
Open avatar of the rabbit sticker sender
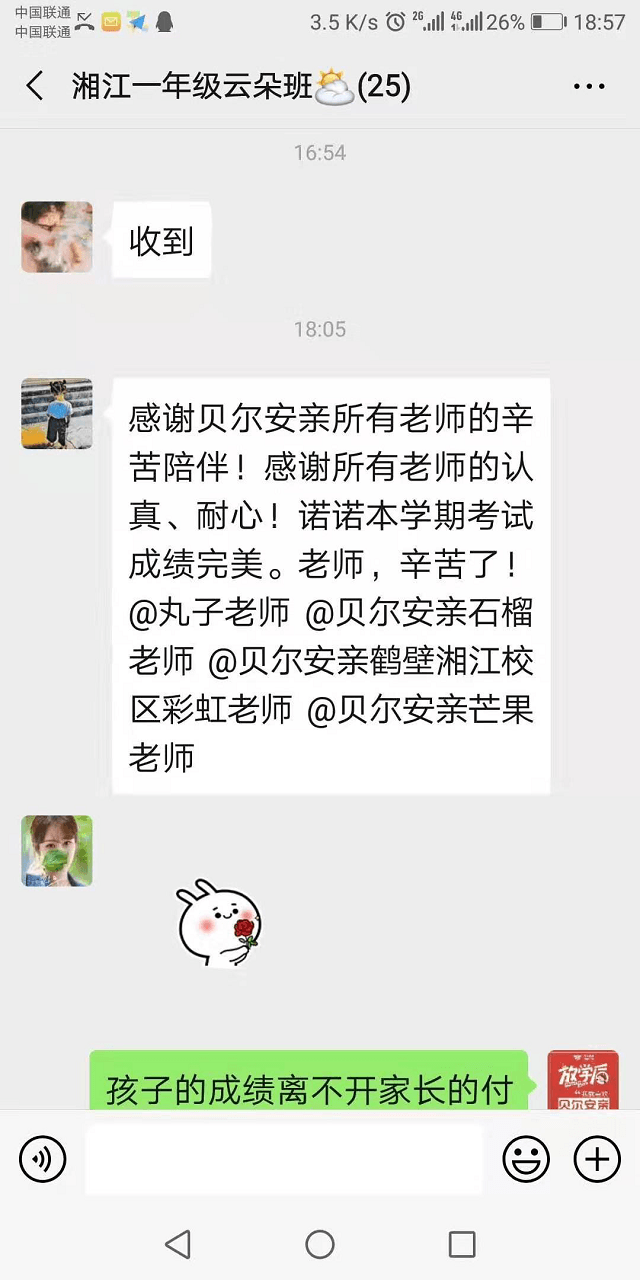click(x=57, y=850)
